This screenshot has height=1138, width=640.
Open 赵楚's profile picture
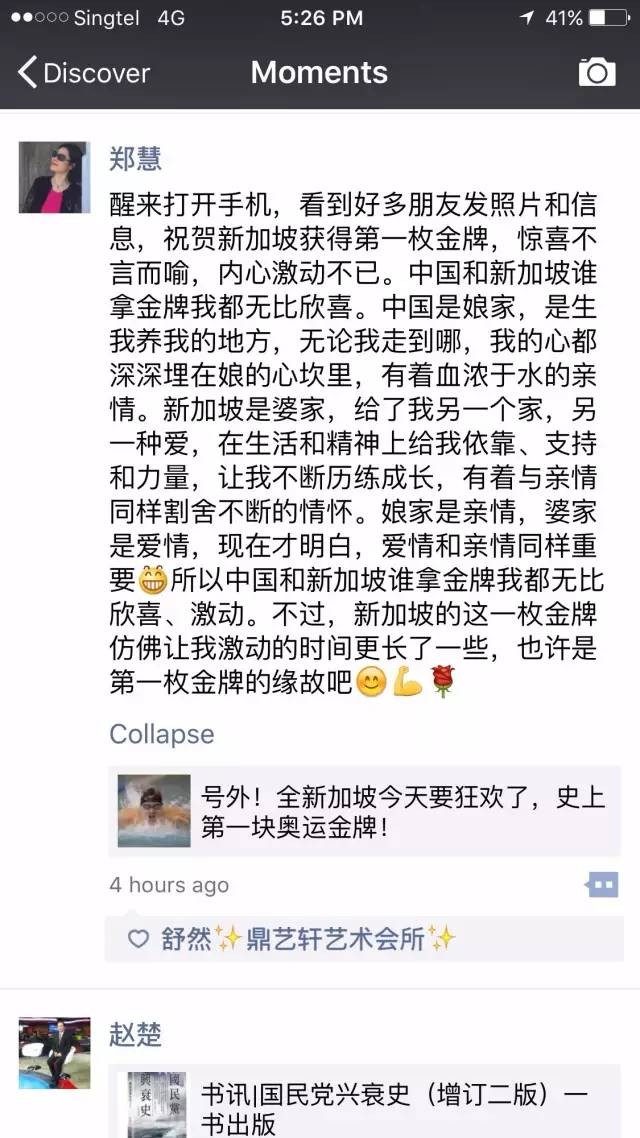(x=54, y=1053)
